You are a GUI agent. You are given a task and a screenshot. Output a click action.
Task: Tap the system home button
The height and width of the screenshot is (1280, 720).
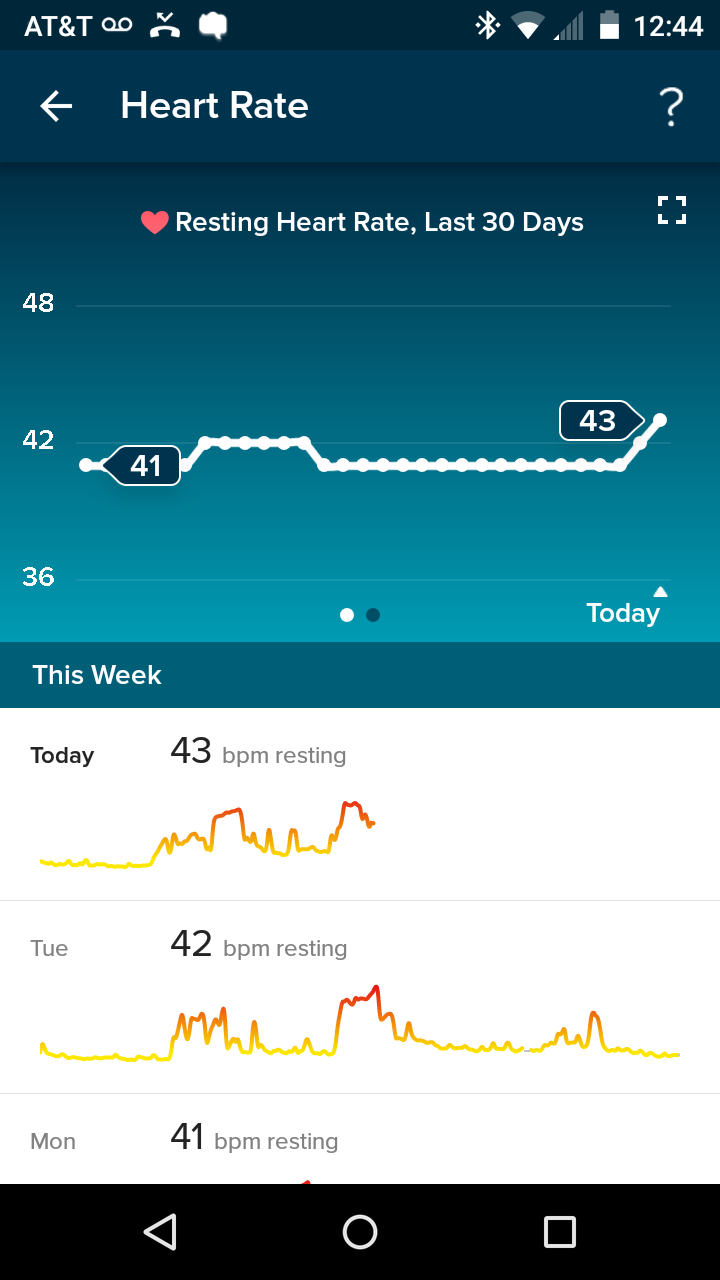(360, 1232)
